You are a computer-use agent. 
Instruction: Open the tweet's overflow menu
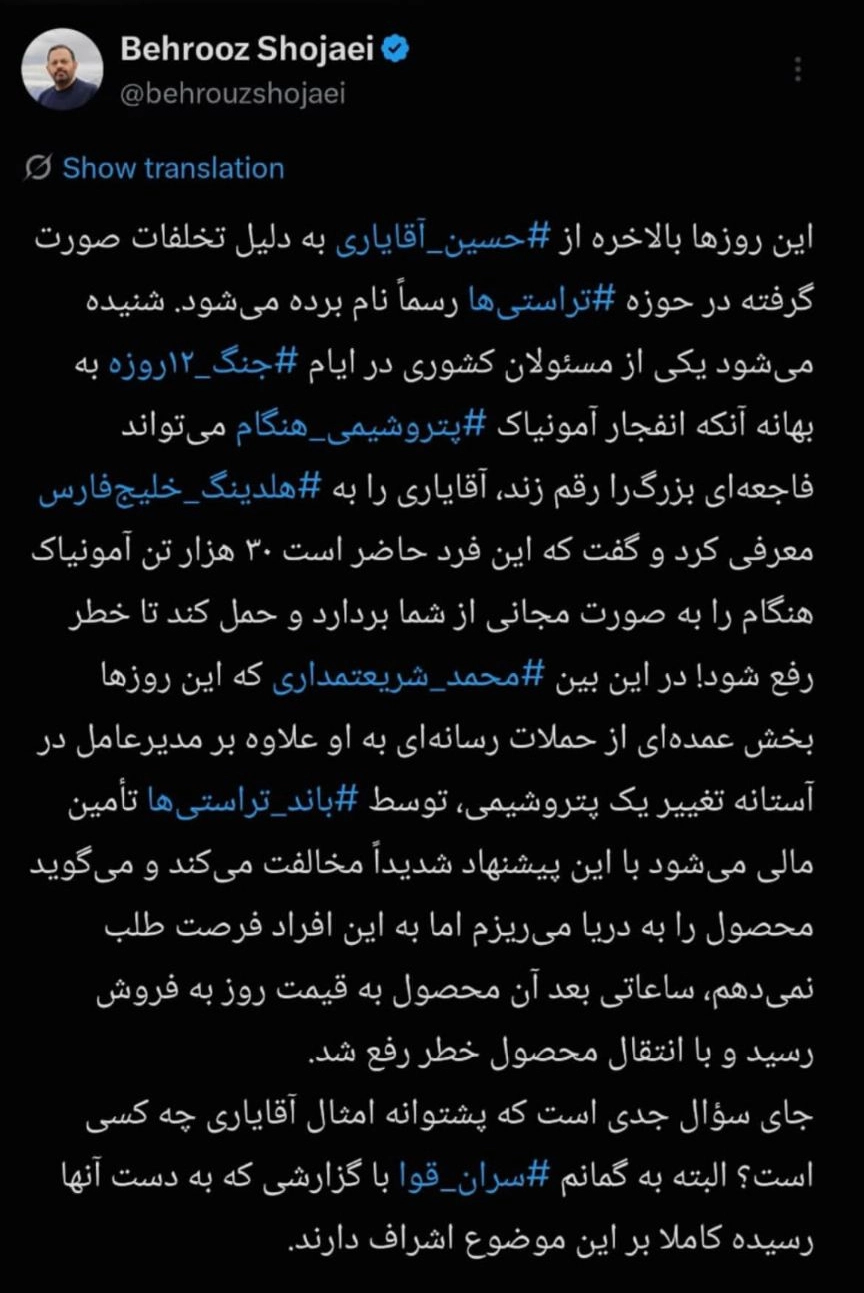(797, 69)
